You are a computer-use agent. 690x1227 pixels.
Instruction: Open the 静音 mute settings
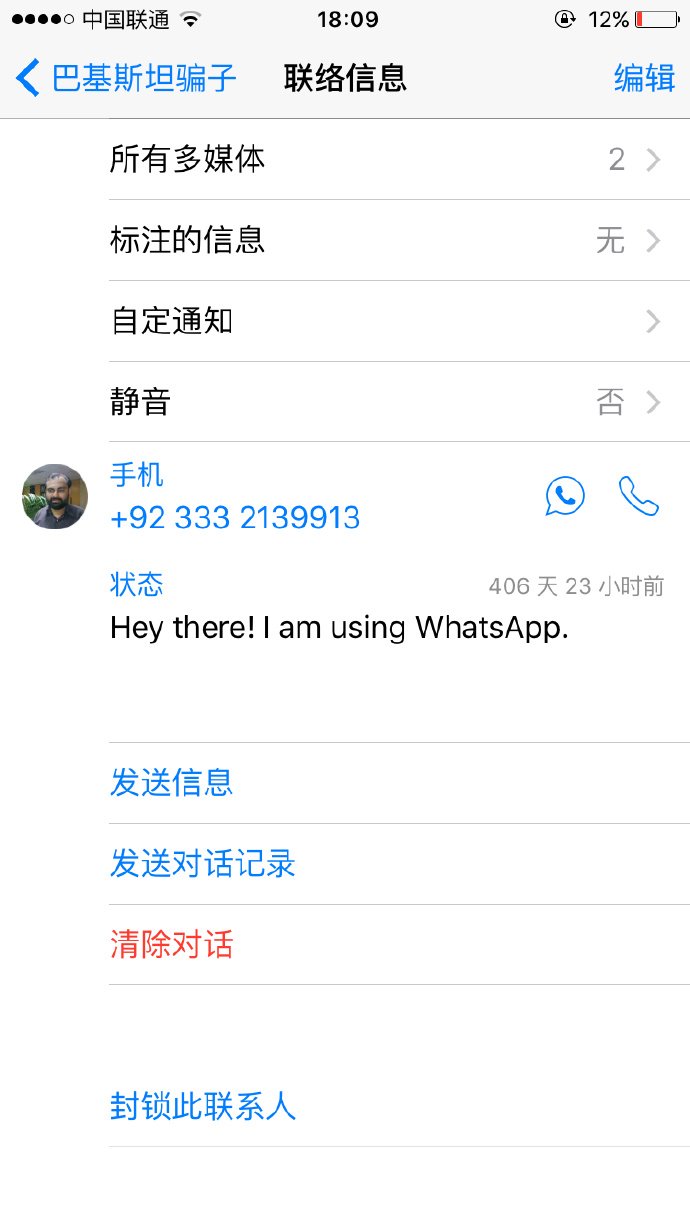point(399,402)
